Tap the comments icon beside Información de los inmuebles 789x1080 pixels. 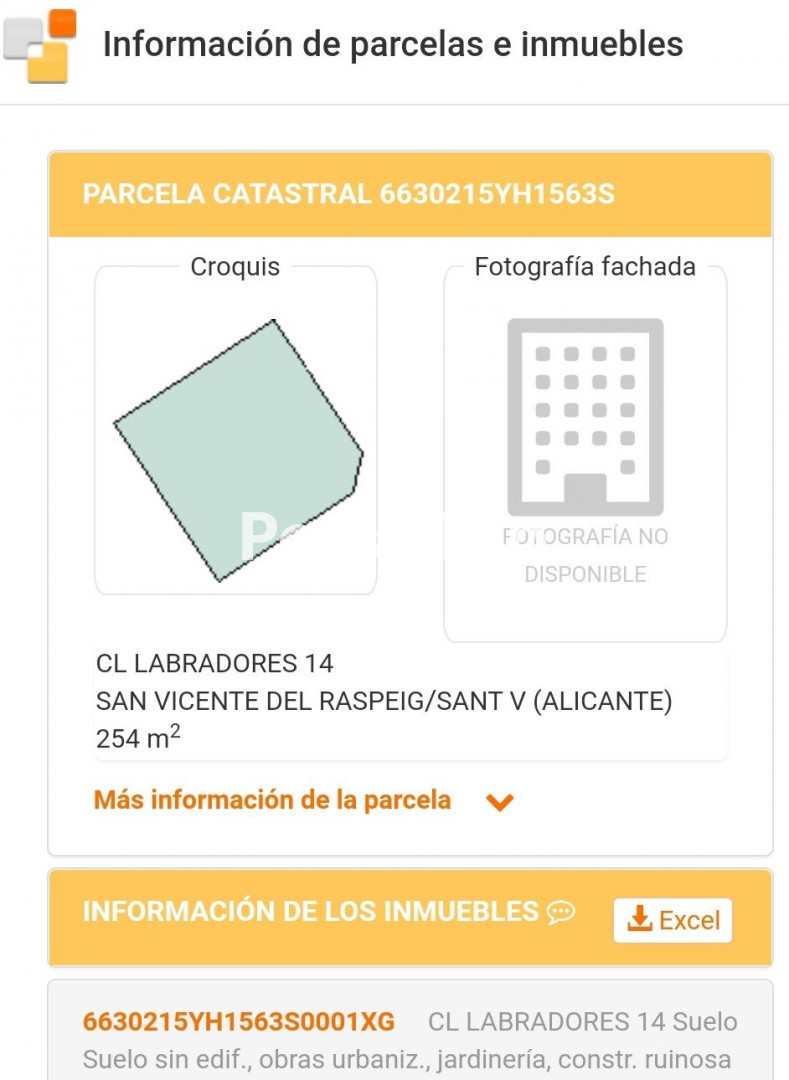pyautogui.click(x=561, y=912)
